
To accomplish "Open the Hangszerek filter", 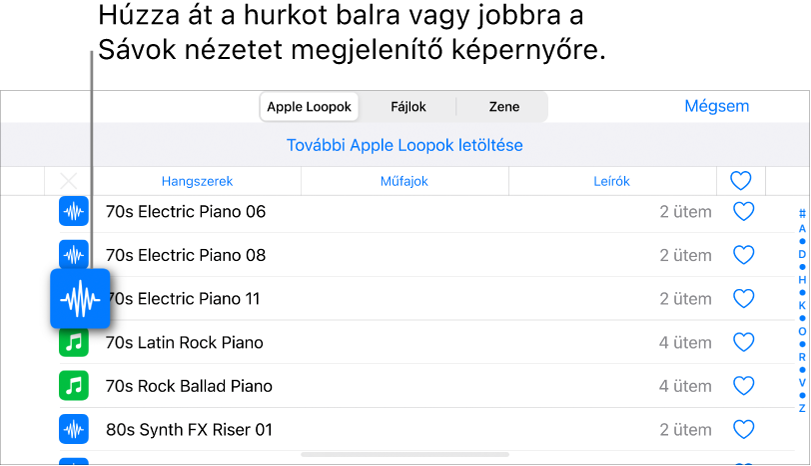I will tap(197, 181).
